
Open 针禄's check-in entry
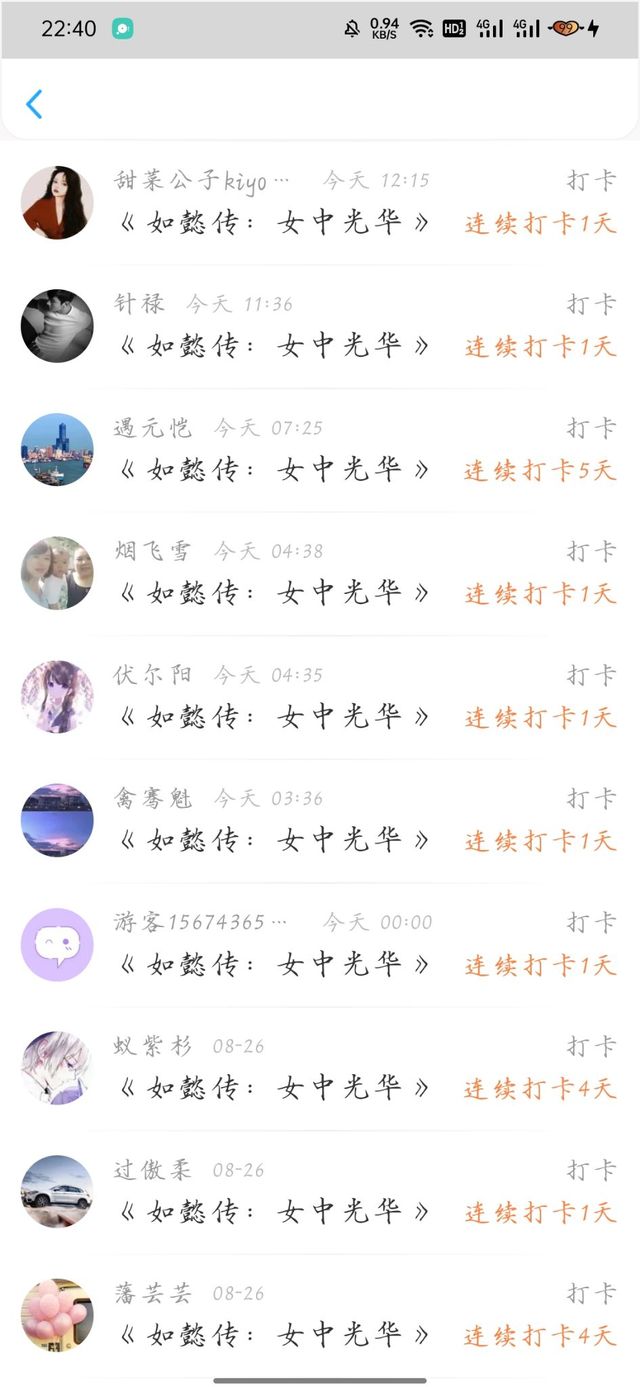pyautogui.click(x=320, y=327)
